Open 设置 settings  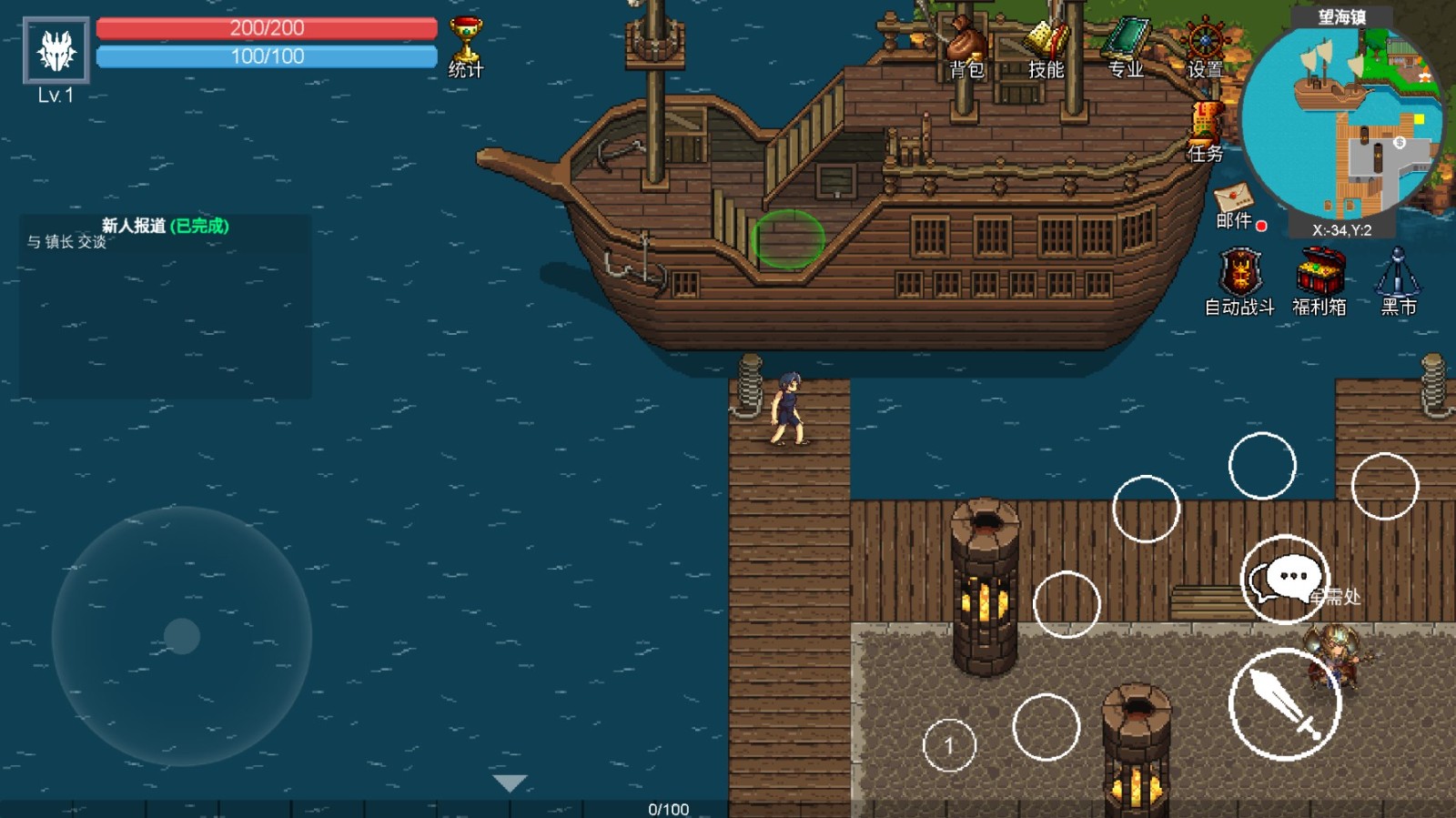click(x=1205, y=51)
